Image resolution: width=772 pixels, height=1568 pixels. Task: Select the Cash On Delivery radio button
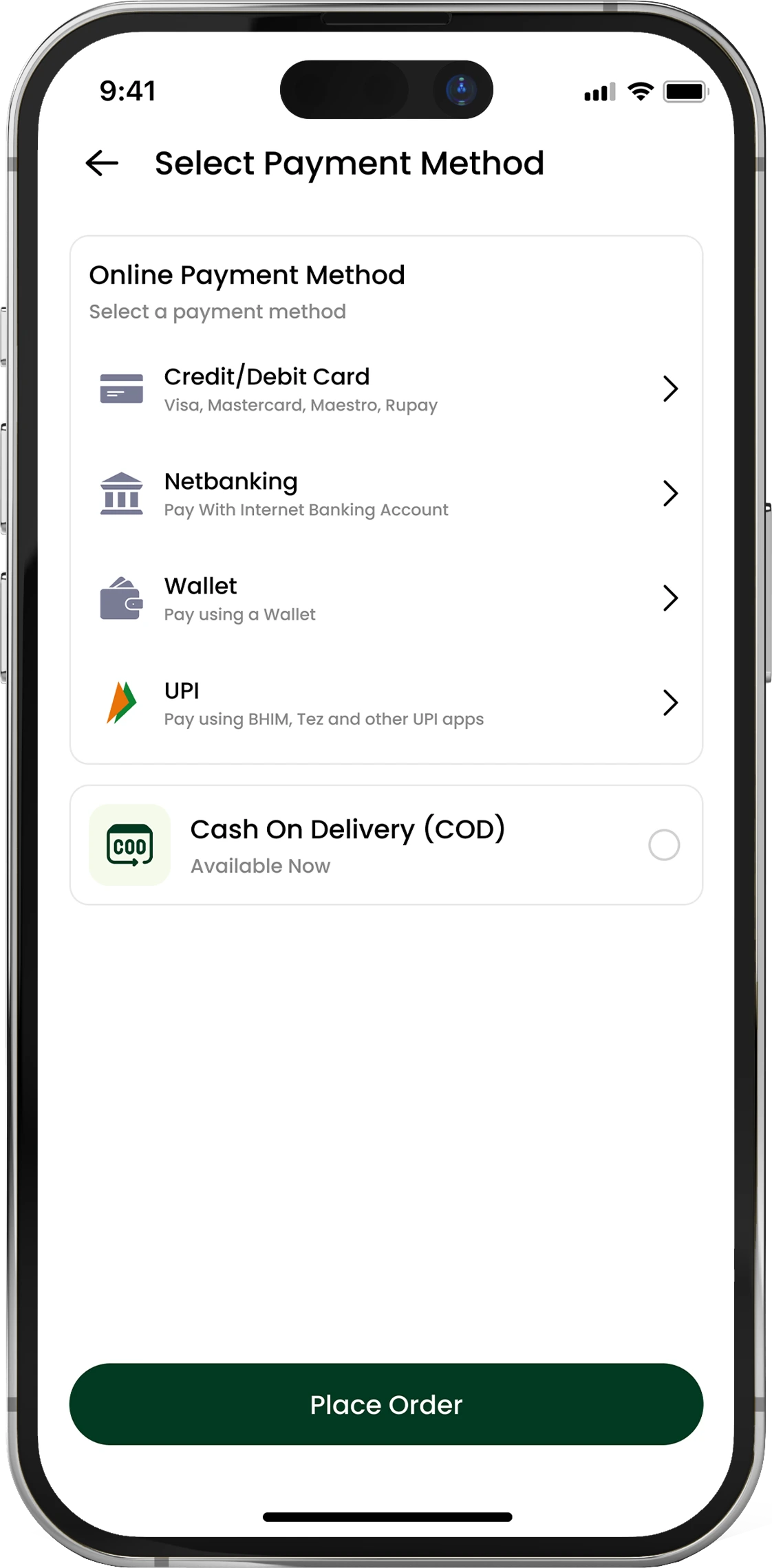click(664, 845)
